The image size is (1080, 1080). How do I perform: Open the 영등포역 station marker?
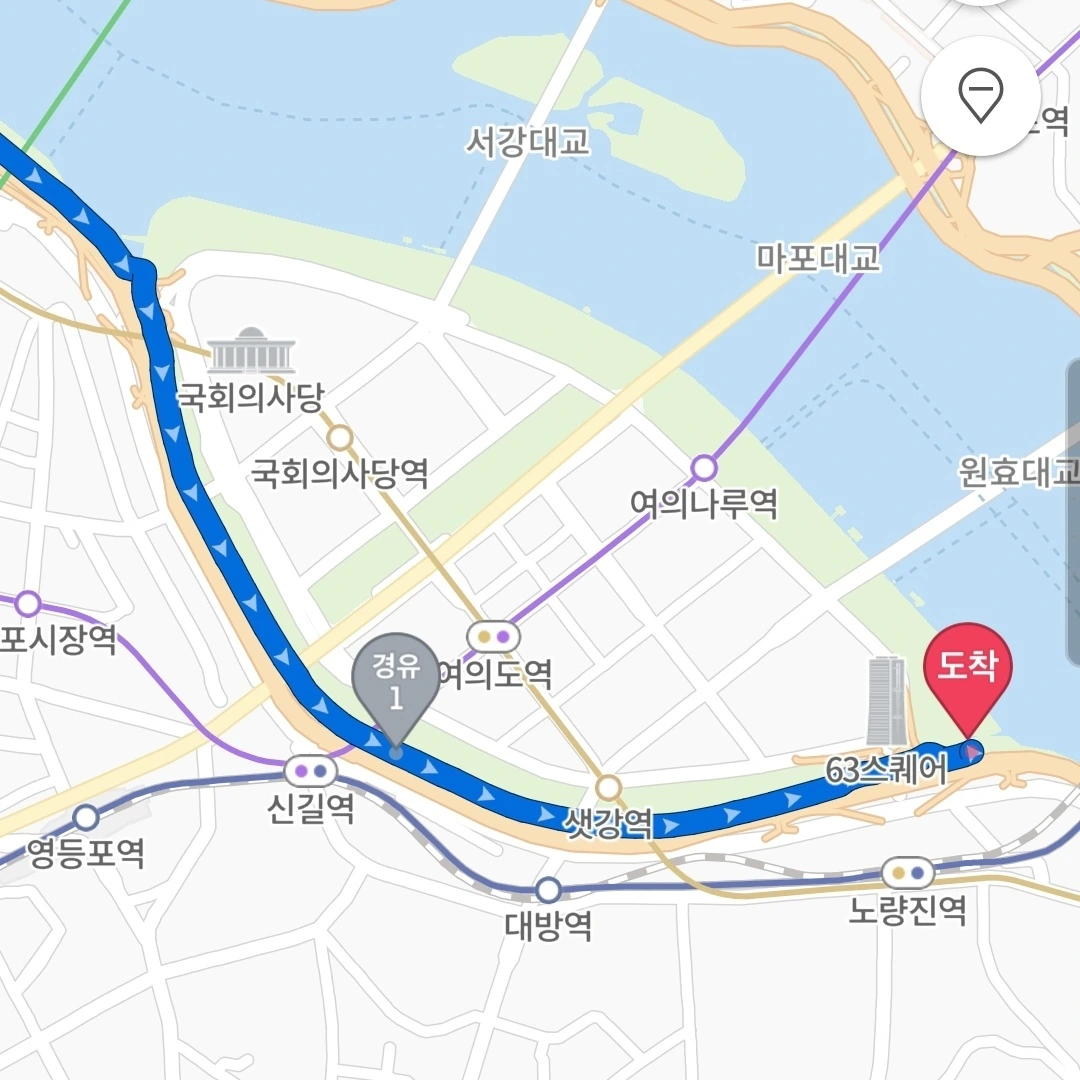[x=86, y=818]
